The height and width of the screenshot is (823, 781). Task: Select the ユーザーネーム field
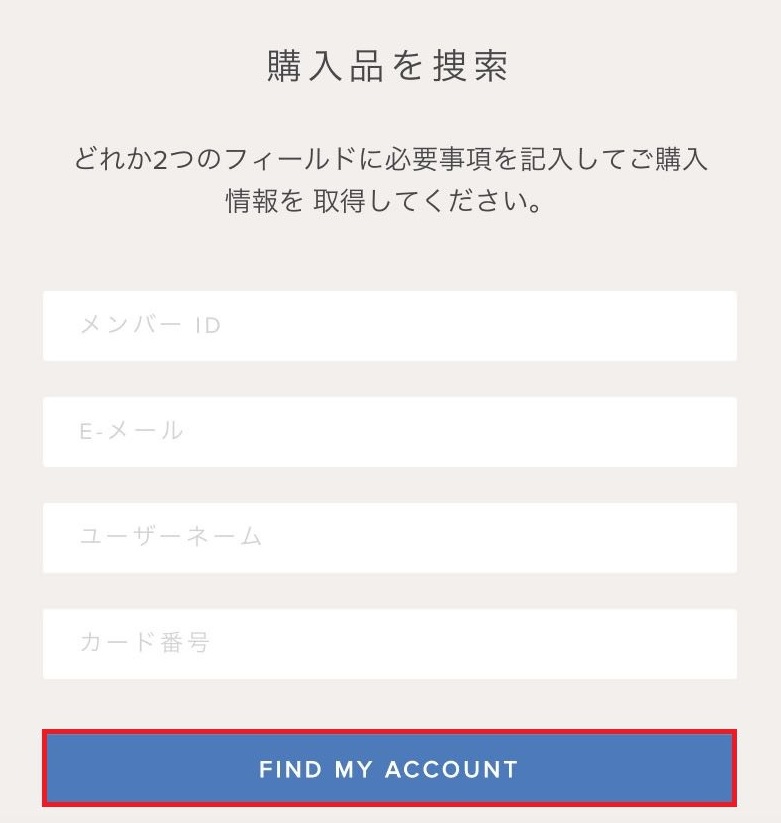click(389, 538)
